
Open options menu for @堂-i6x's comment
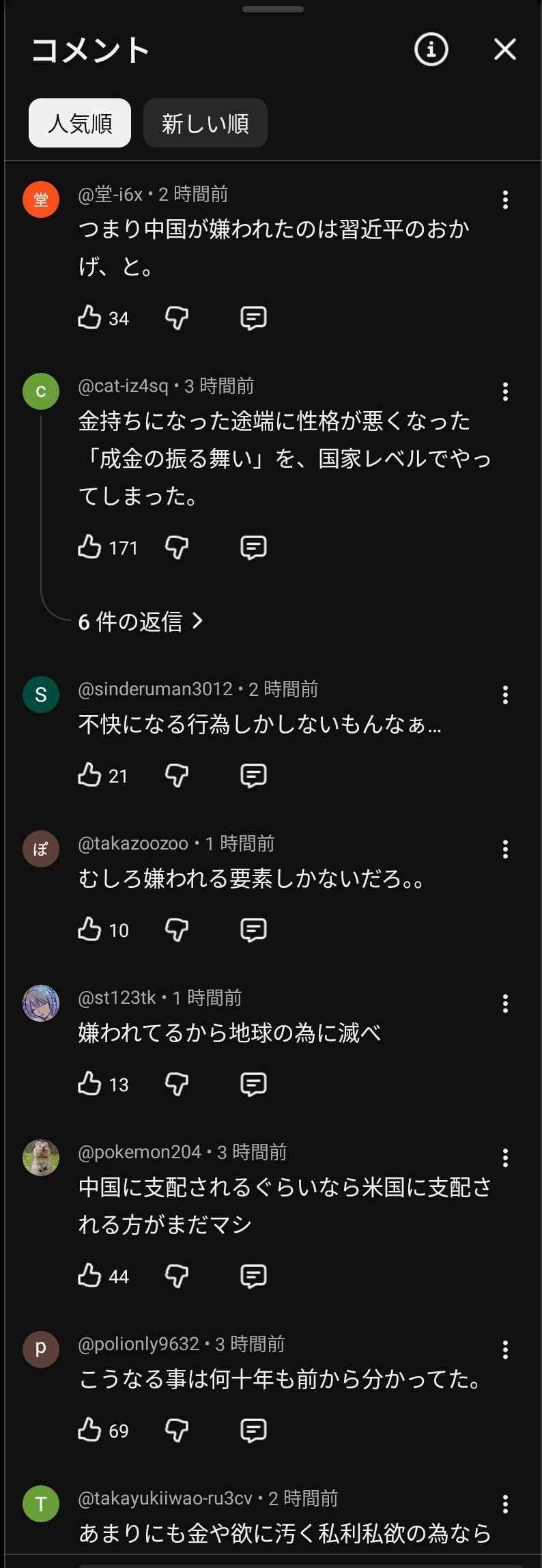[504, 199]
